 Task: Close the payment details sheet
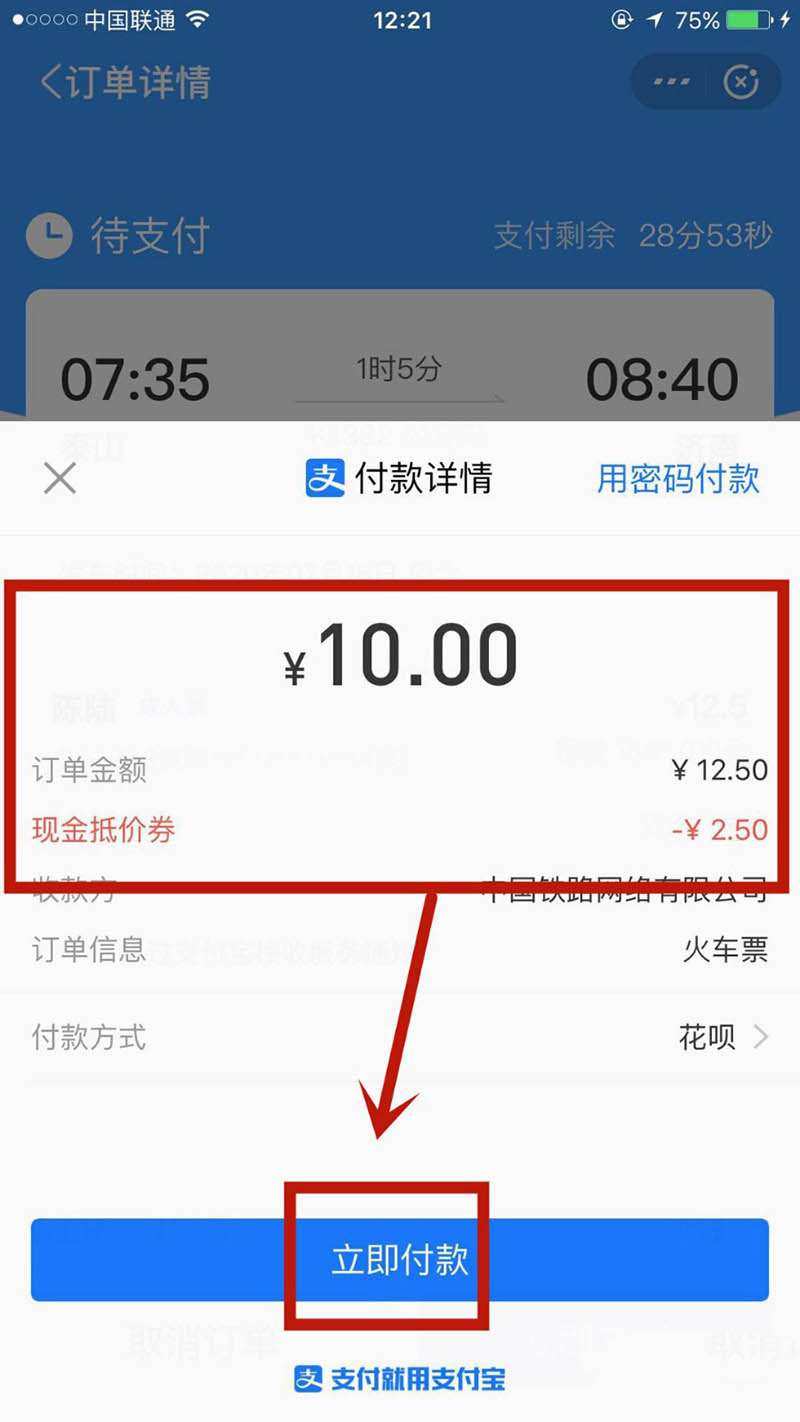60,479
